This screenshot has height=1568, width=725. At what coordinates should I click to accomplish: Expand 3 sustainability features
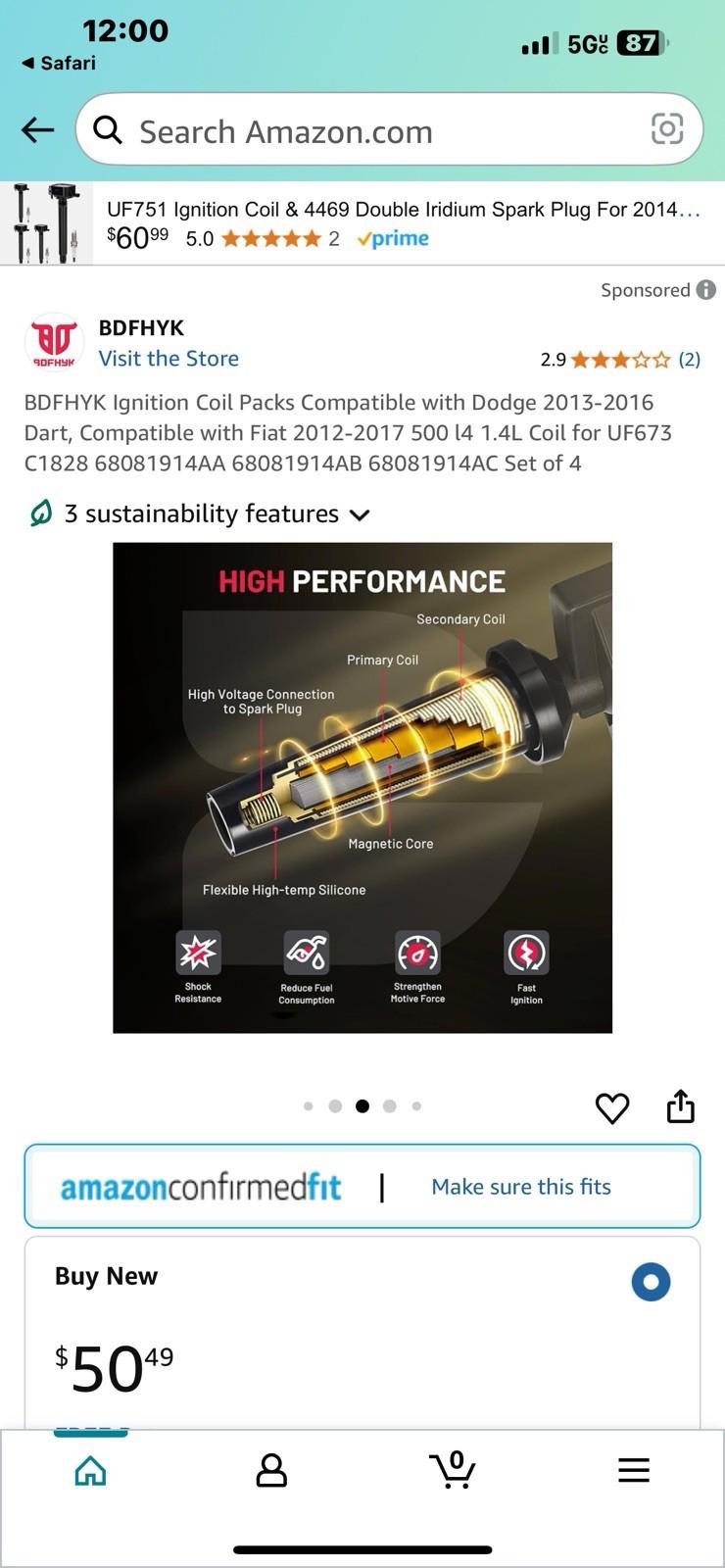click(x=199, y=514)
